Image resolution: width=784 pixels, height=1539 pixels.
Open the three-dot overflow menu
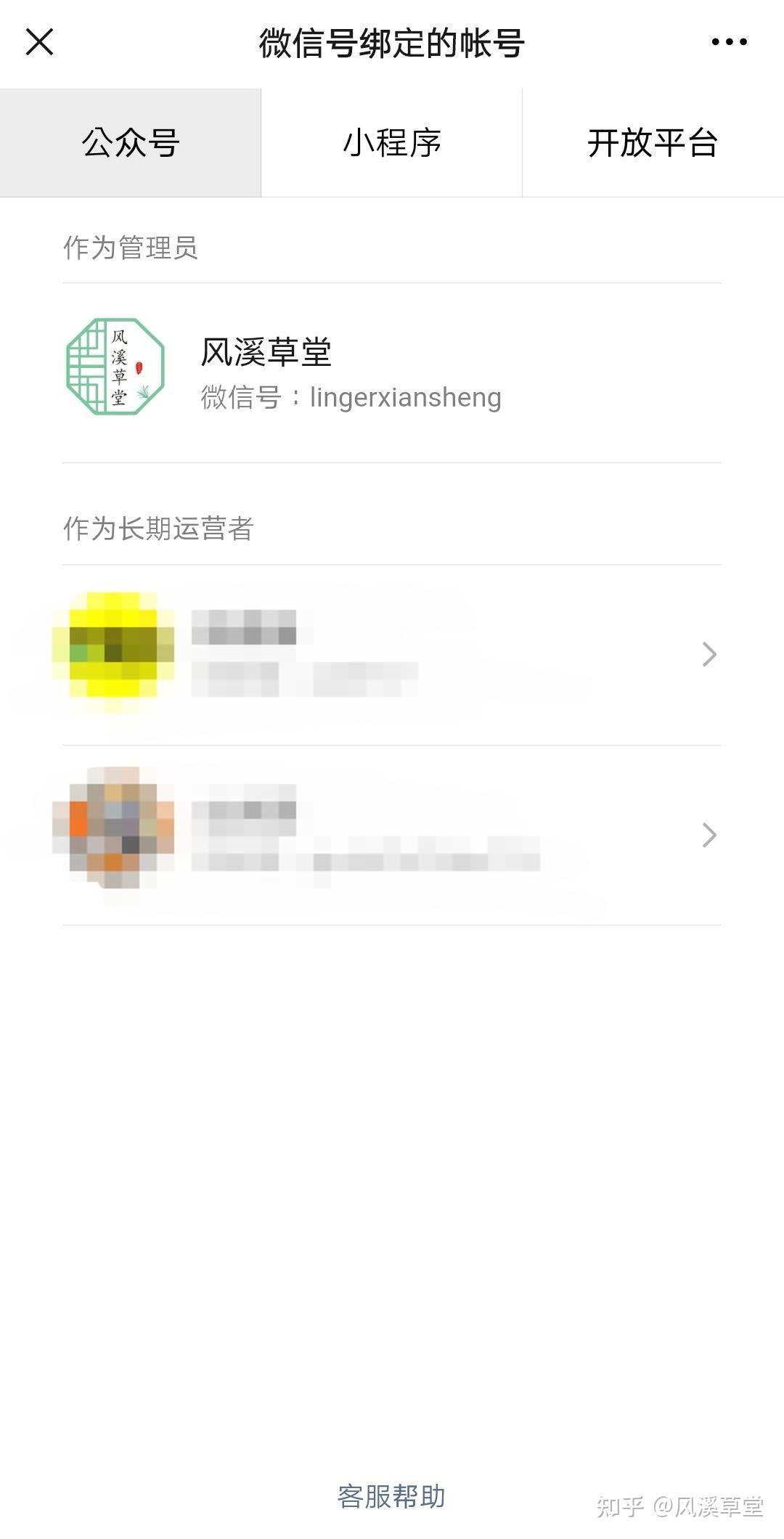coord(729,42)
